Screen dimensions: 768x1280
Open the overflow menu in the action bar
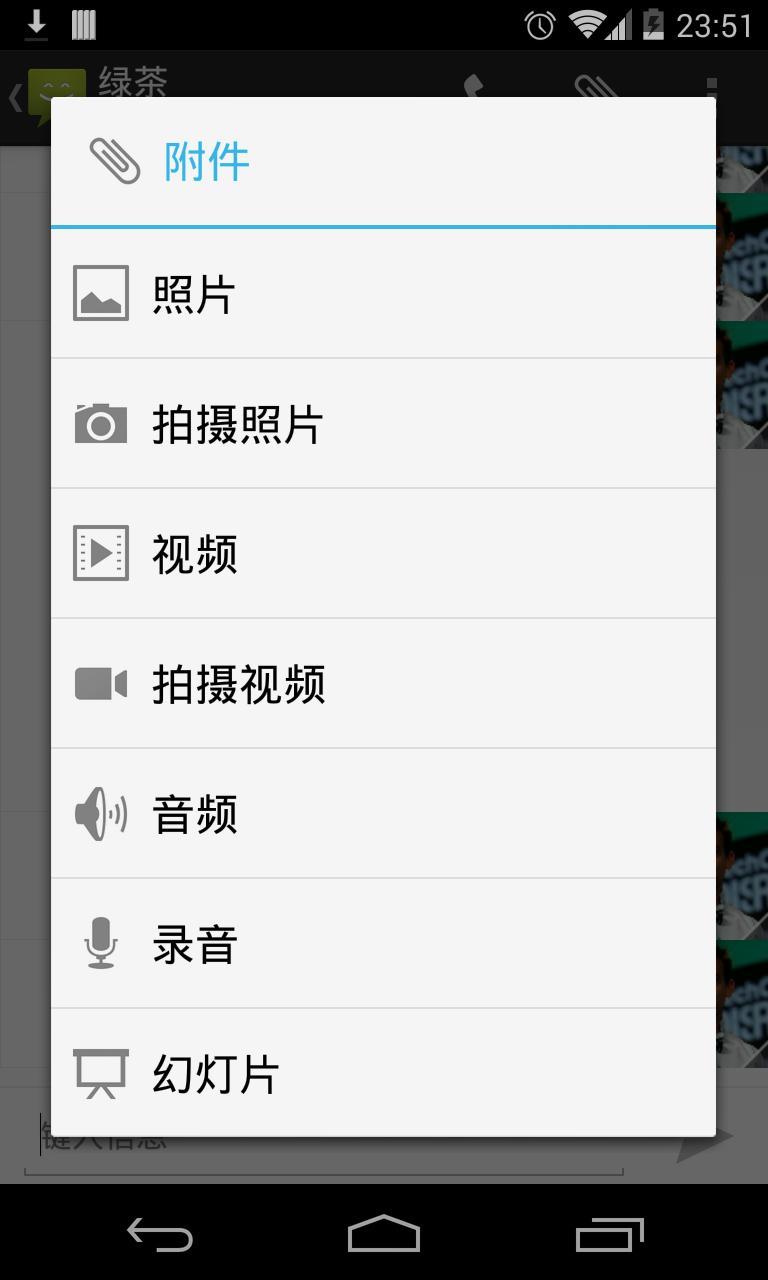(711, 89)
